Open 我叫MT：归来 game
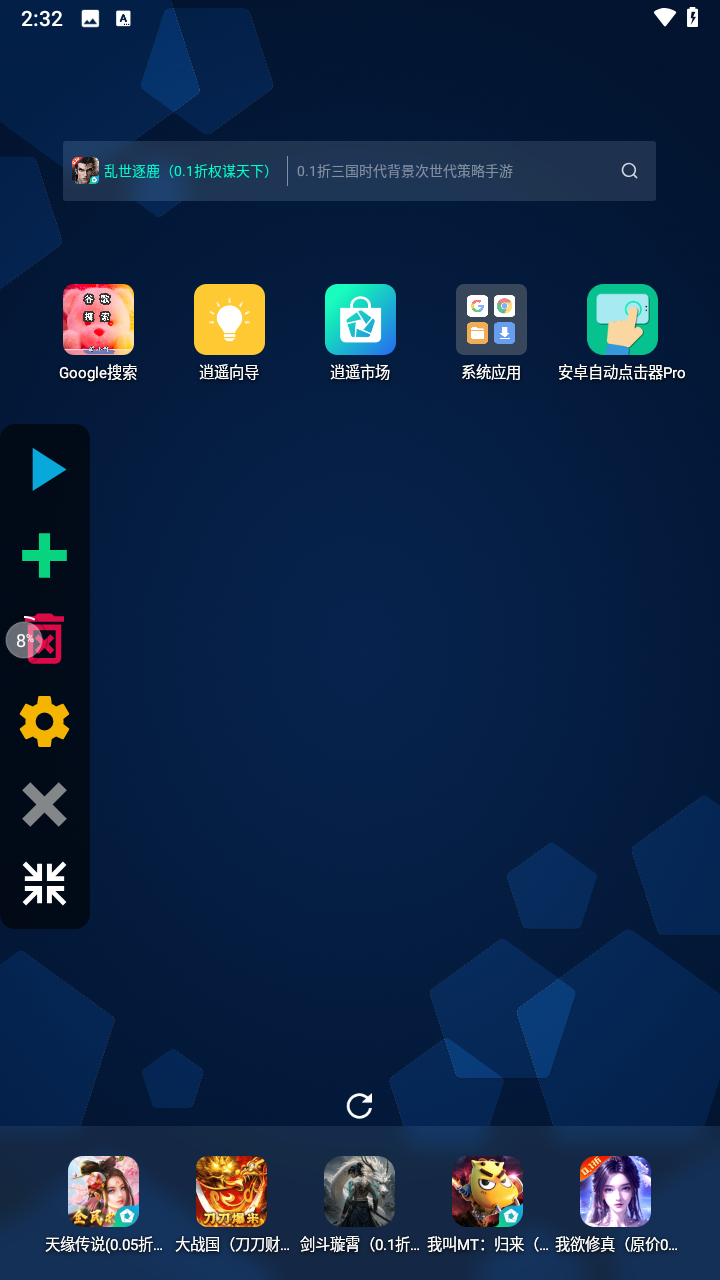The width and height of the screenshot is (720, 1280). click(x=487, y=1192)
